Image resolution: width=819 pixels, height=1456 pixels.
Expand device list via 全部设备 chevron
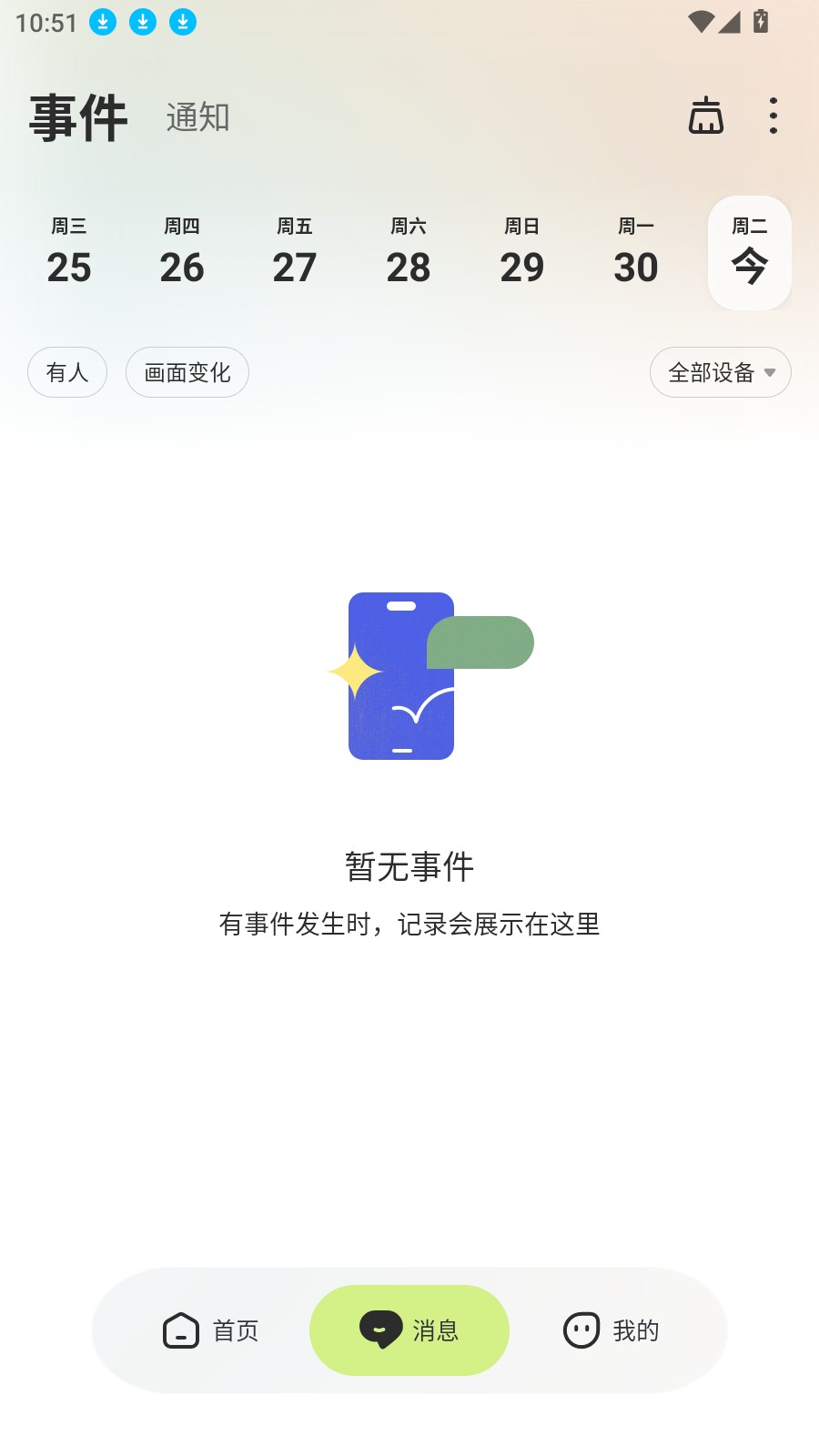click(771, 372)
